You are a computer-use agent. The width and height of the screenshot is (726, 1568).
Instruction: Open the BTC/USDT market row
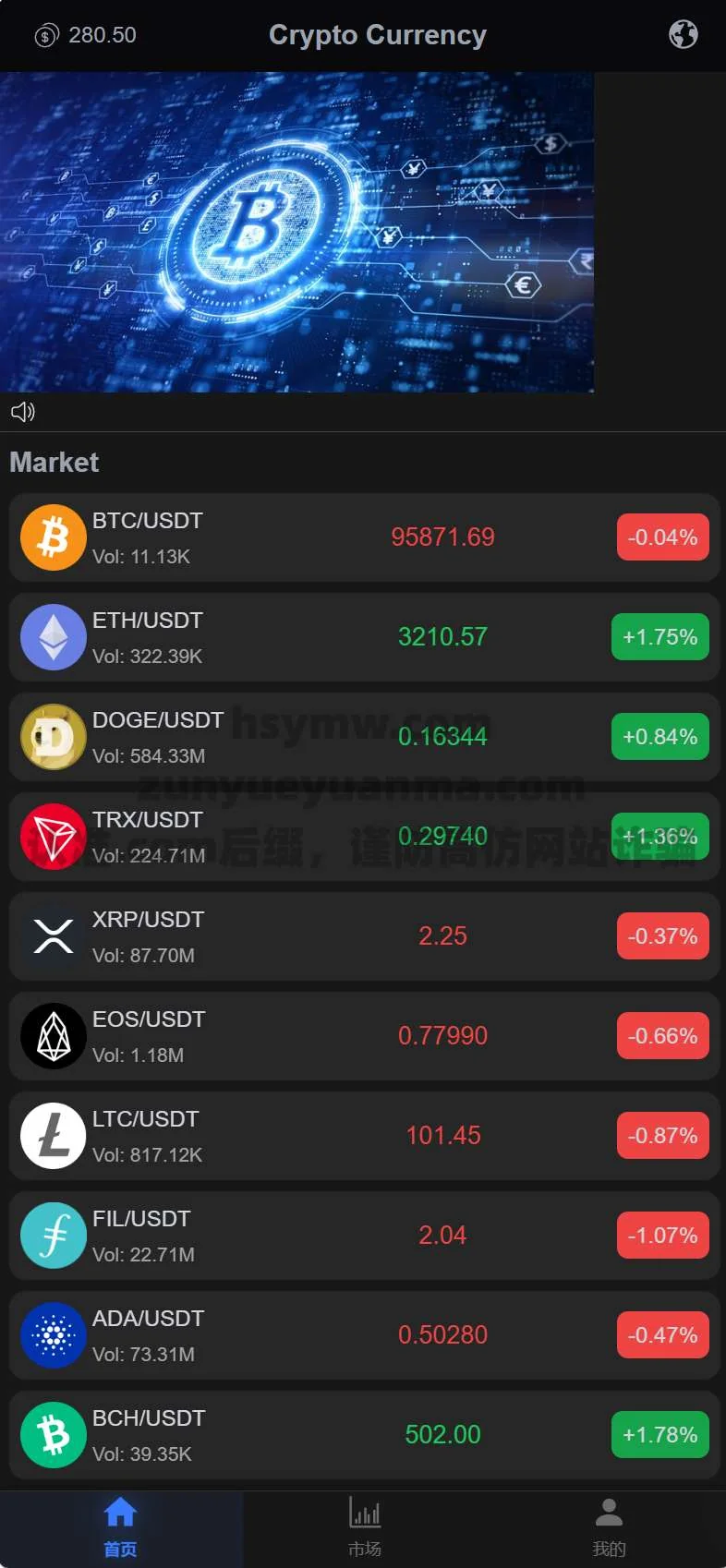364,537
